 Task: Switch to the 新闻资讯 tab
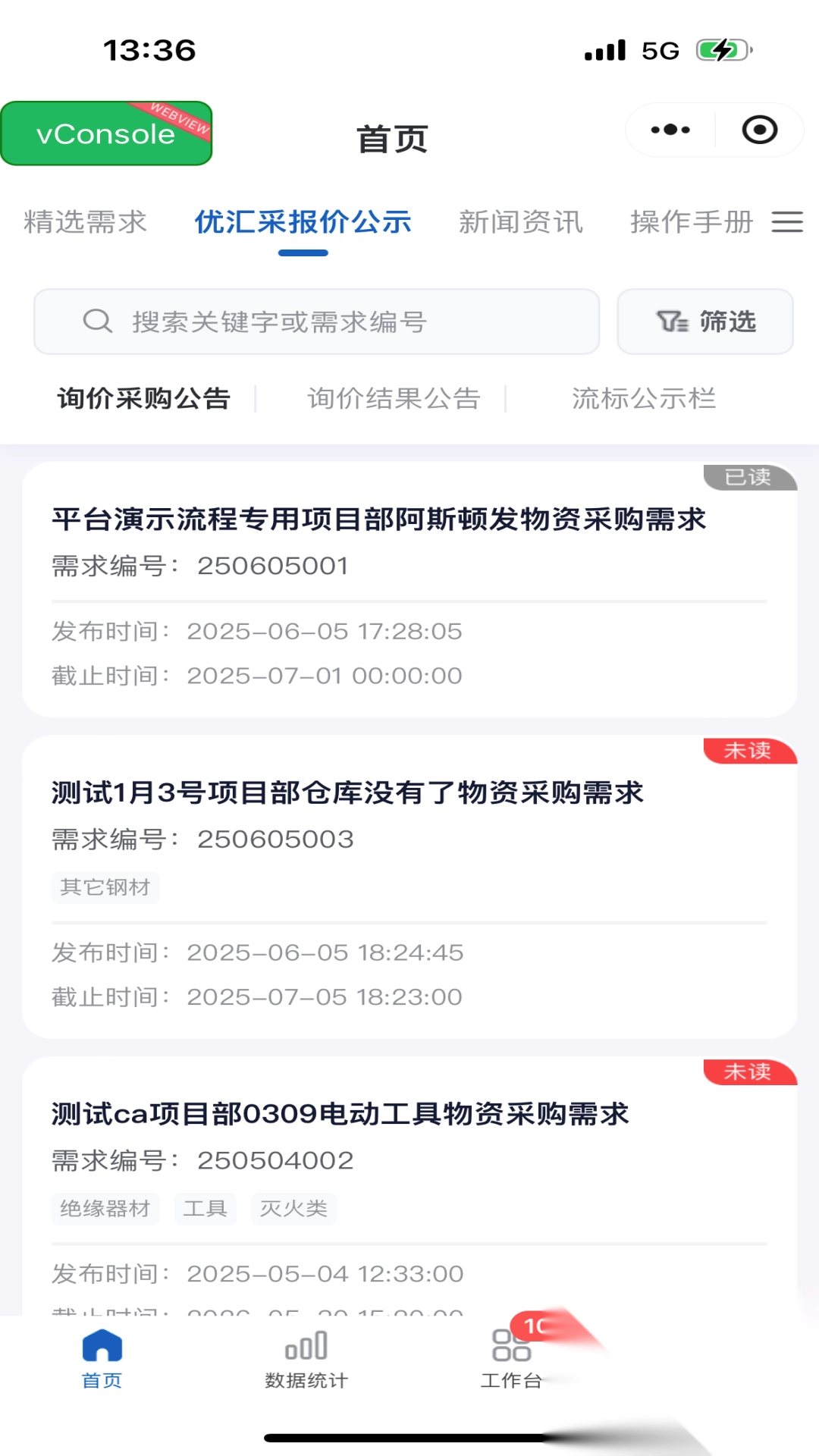pyautogui.click(x=521, y=222)
